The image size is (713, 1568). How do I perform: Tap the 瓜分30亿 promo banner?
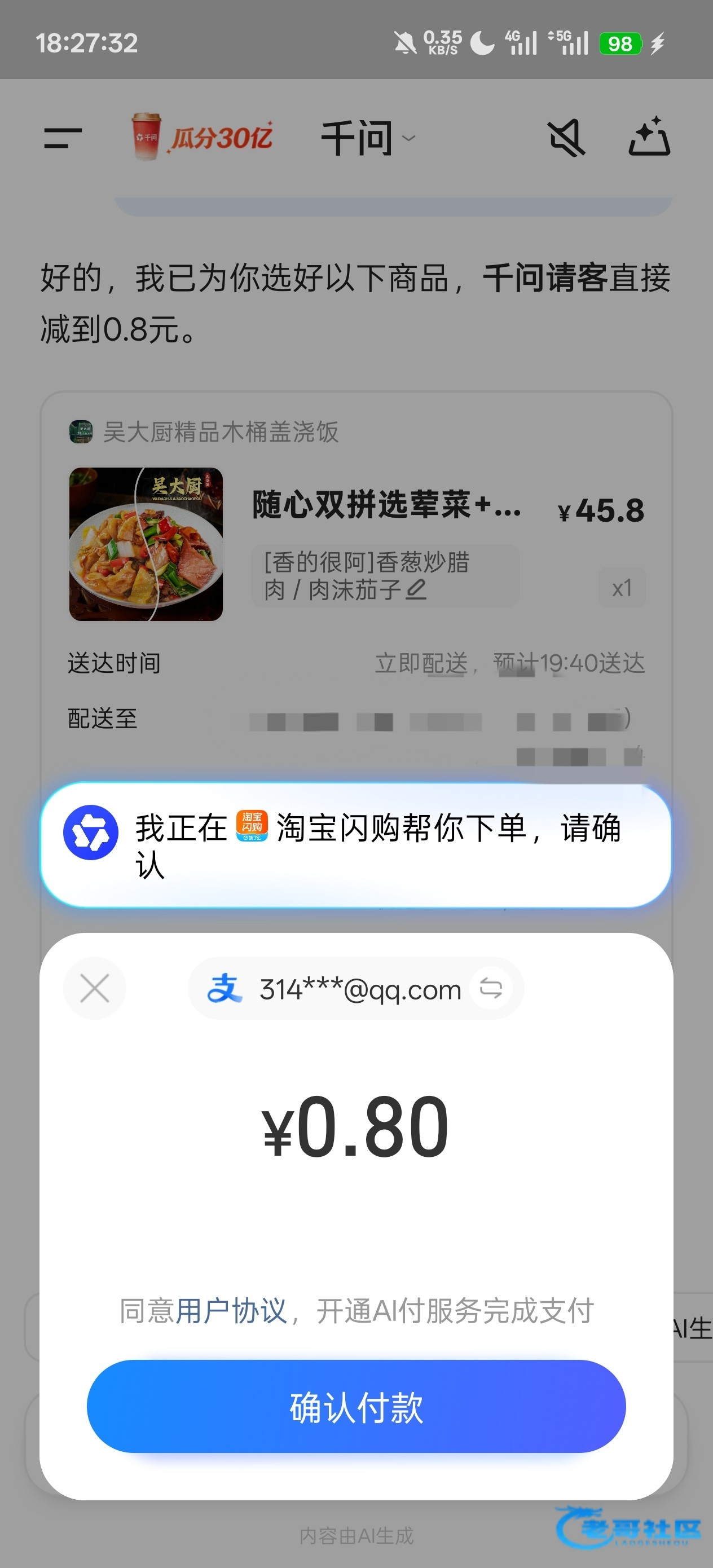pyautogui.click(x=202, y=138)
